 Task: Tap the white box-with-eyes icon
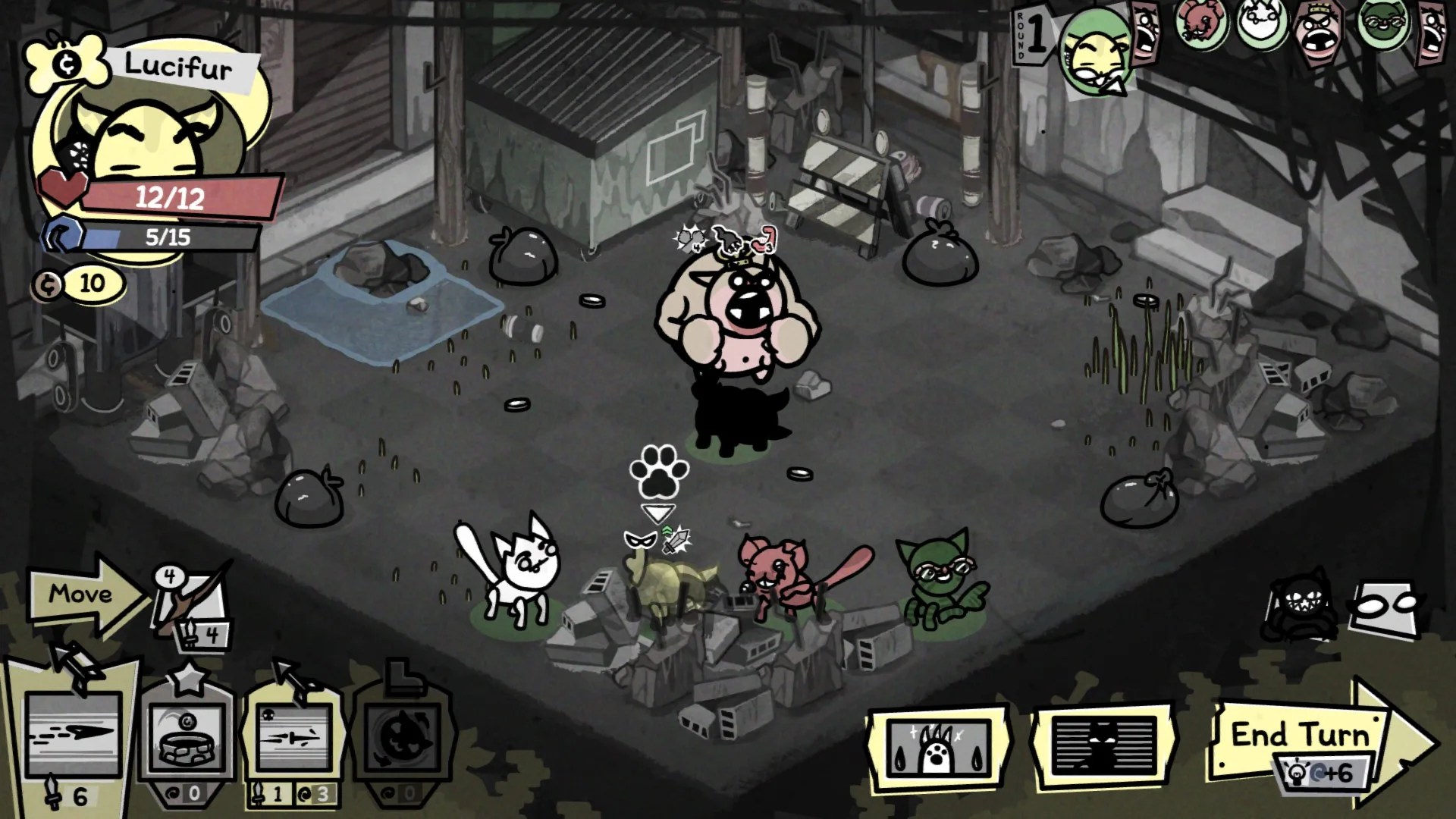pos(1384,607)
